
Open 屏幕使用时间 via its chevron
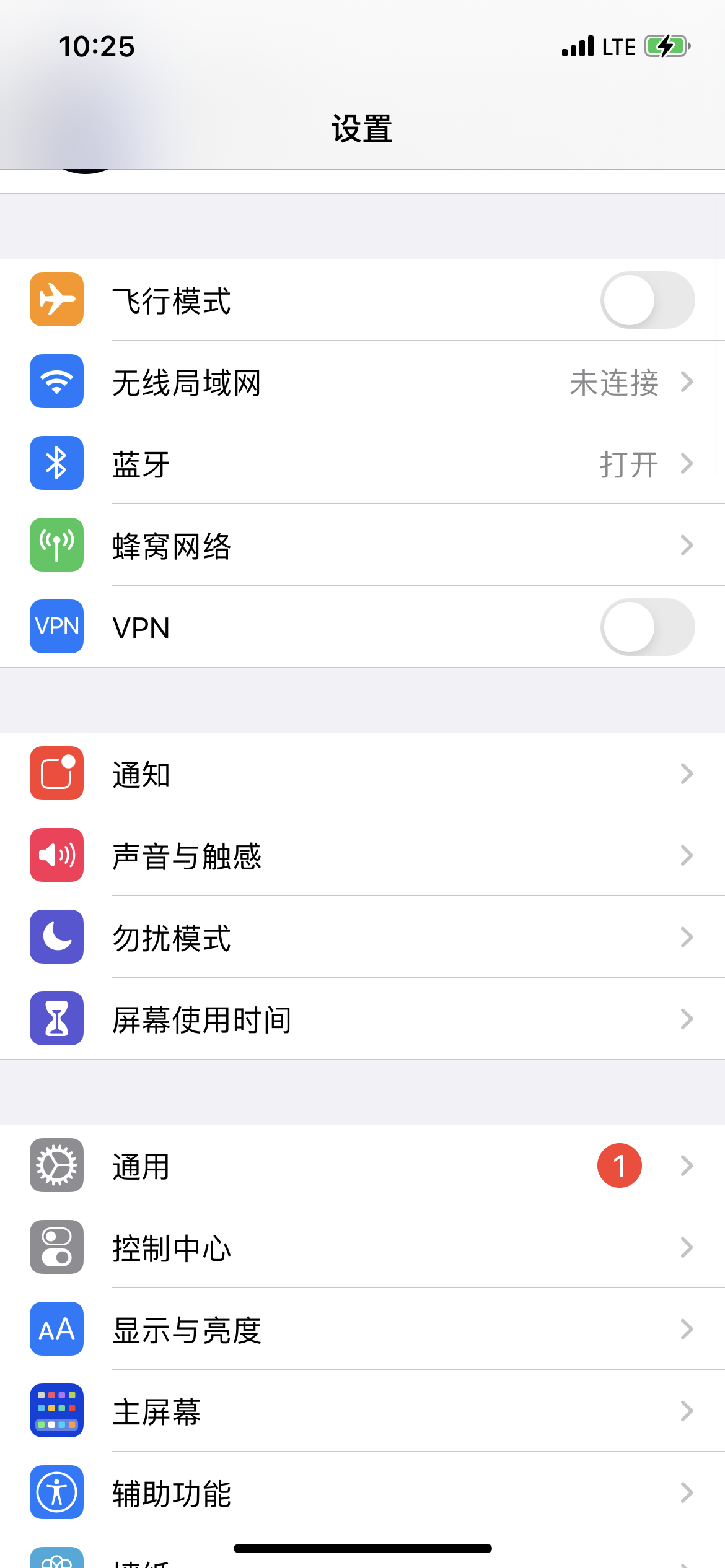point(687,1019)
